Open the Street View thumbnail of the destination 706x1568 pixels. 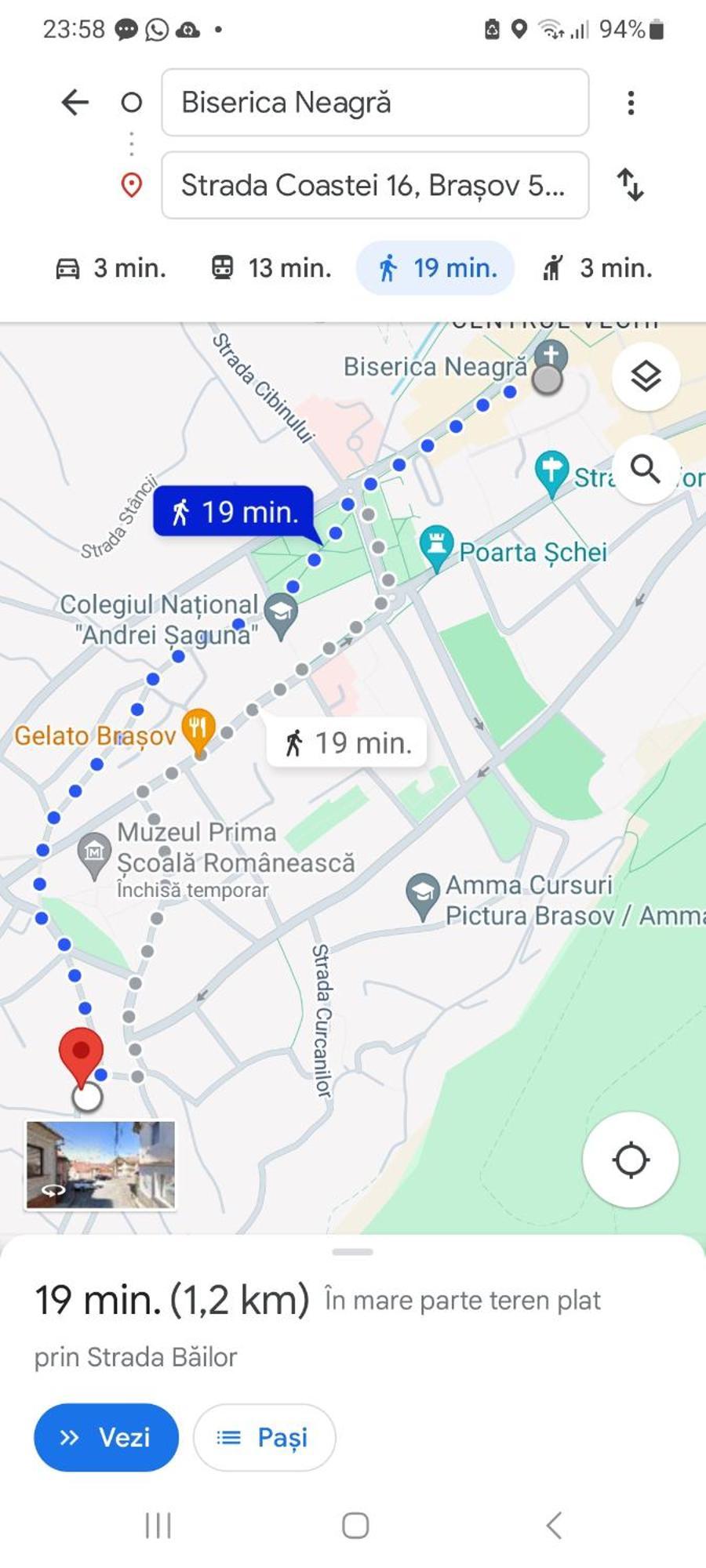(x=100, y=1165)
